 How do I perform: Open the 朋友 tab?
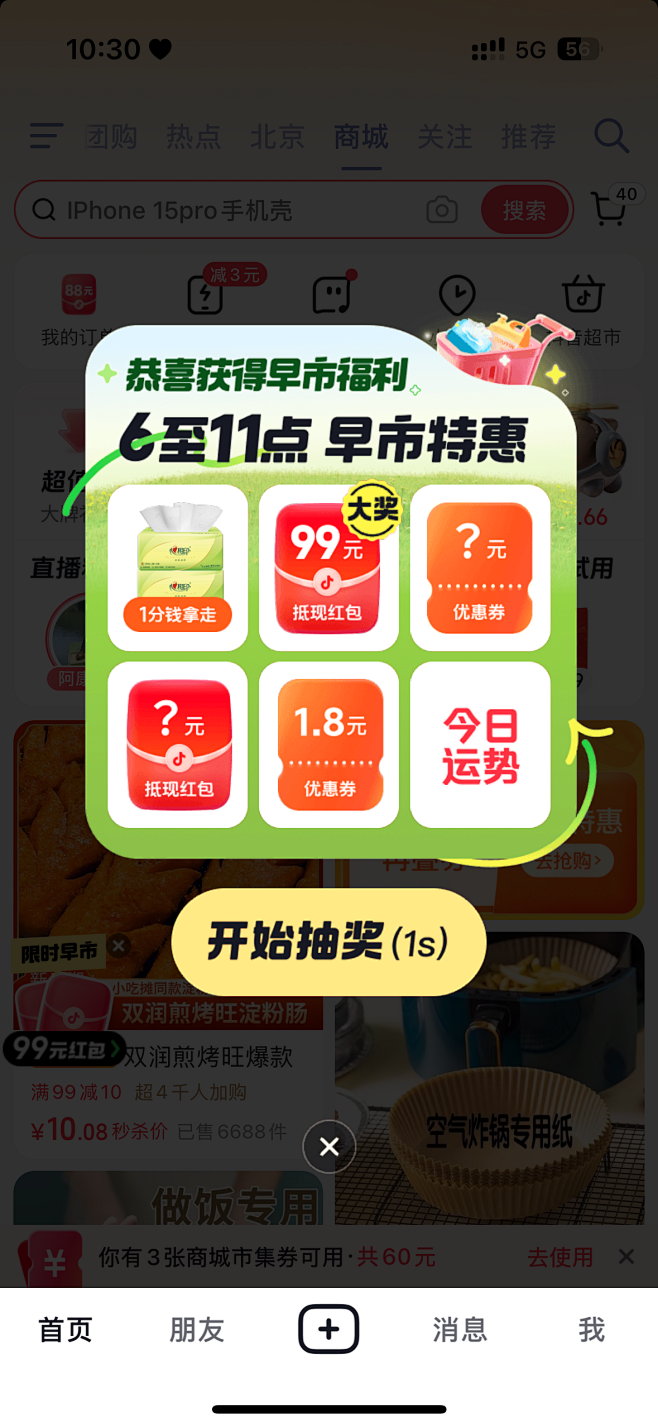click(197, 1329)
